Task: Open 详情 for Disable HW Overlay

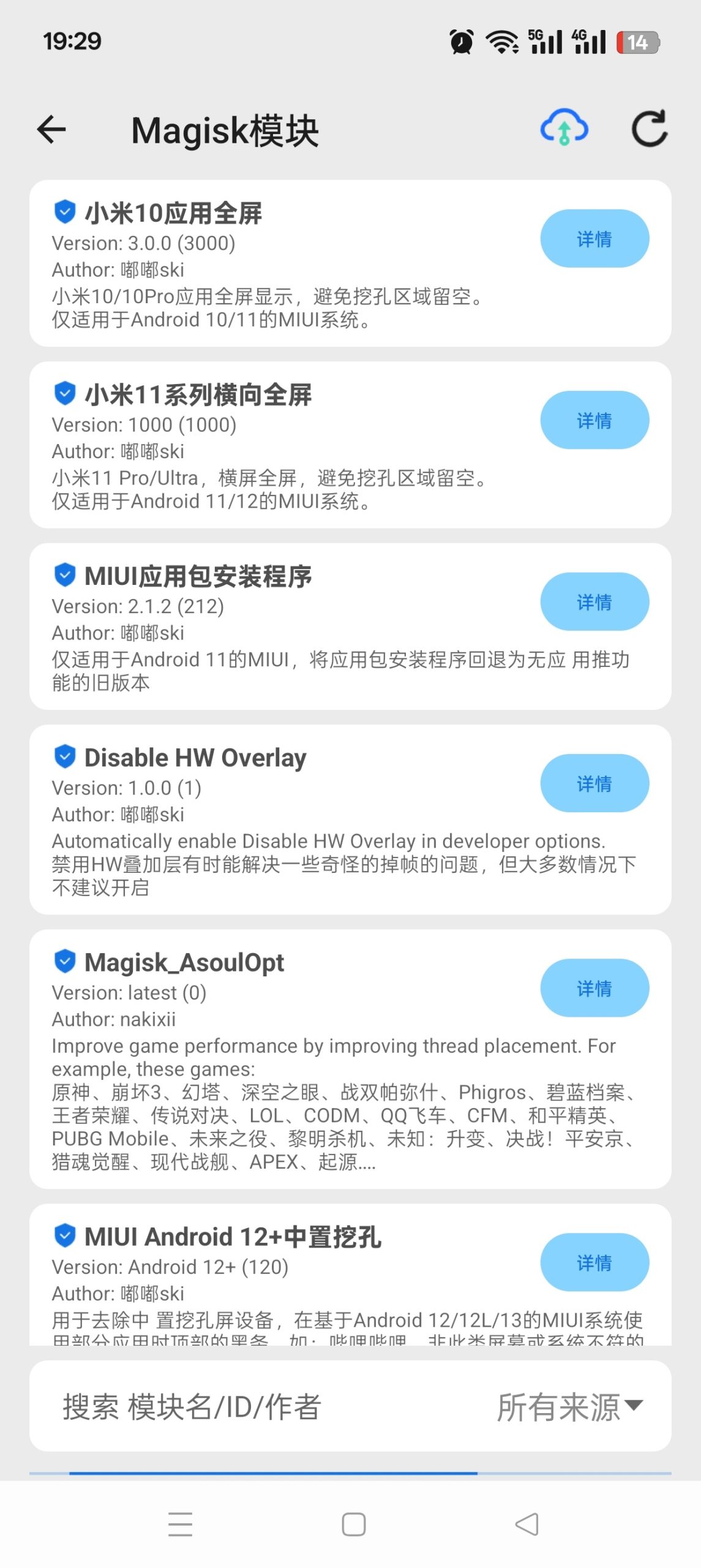Action: [594, 783]
